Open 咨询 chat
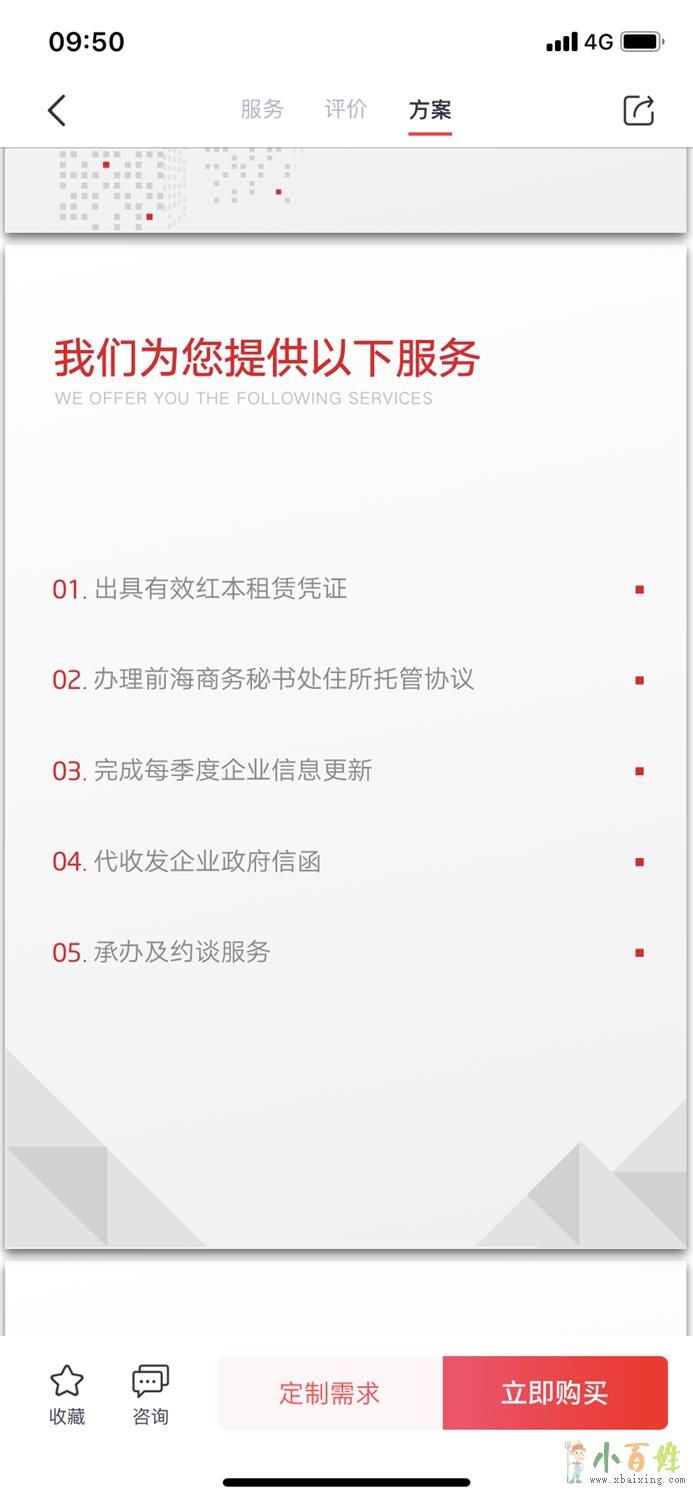 click(x=150, y=1394)
